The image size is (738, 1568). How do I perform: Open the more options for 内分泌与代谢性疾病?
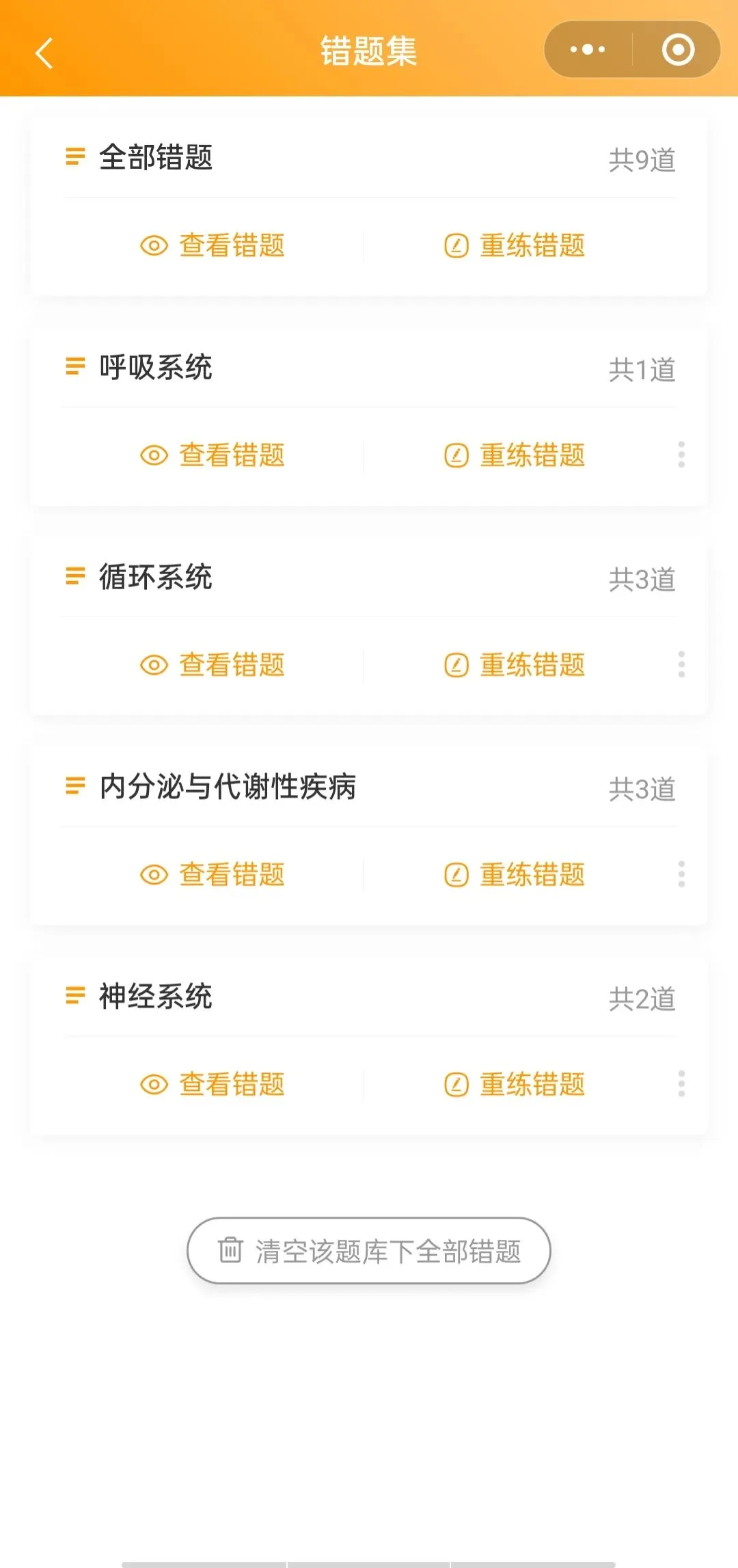(x=681, y=874)
